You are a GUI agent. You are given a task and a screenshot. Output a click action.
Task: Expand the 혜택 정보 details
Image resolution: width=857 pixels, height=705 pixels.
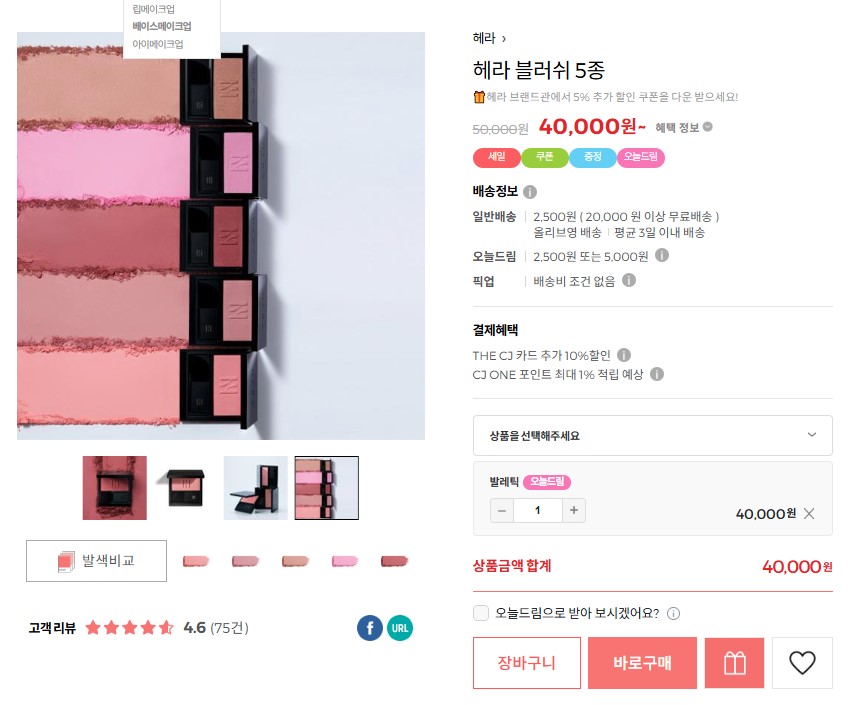coord(684,127)
